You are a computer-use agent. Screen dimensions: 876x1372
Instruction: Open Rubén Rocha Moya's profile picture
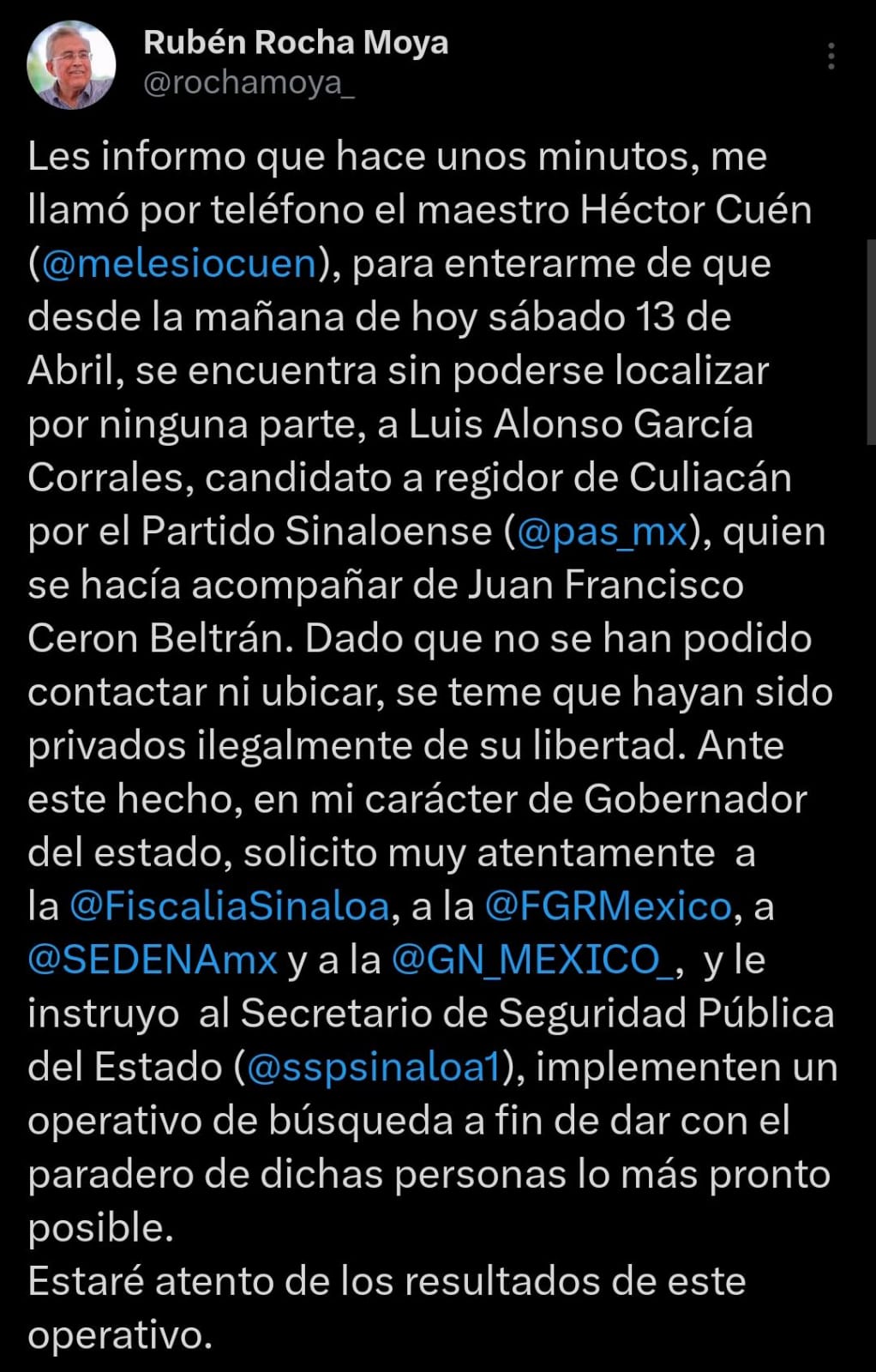pyautogui.click(x=71, y=65)
